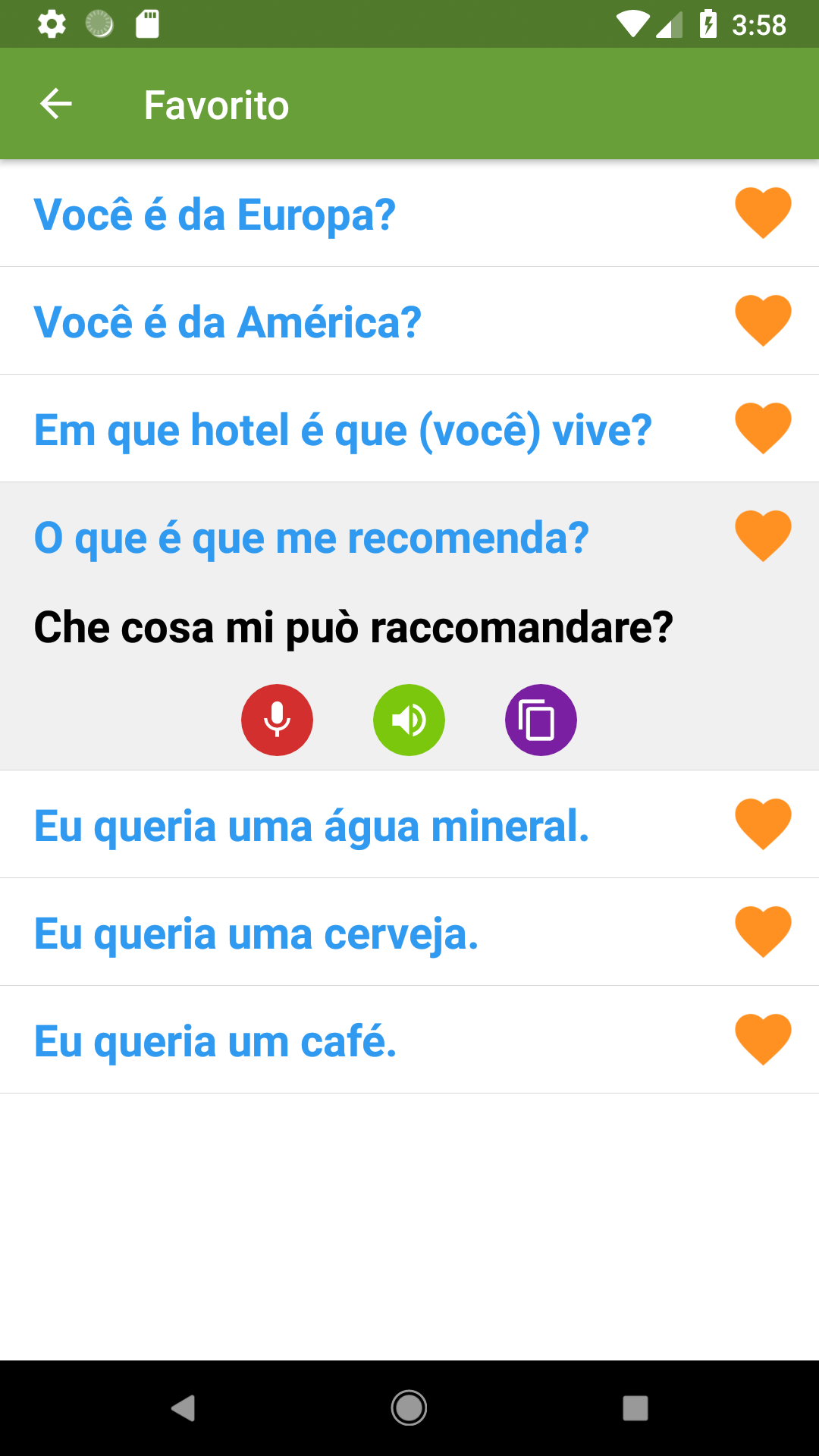819x1456 pixels.
Task: Expand the phrase 'Você é da América?'
Action: point(227,322)
